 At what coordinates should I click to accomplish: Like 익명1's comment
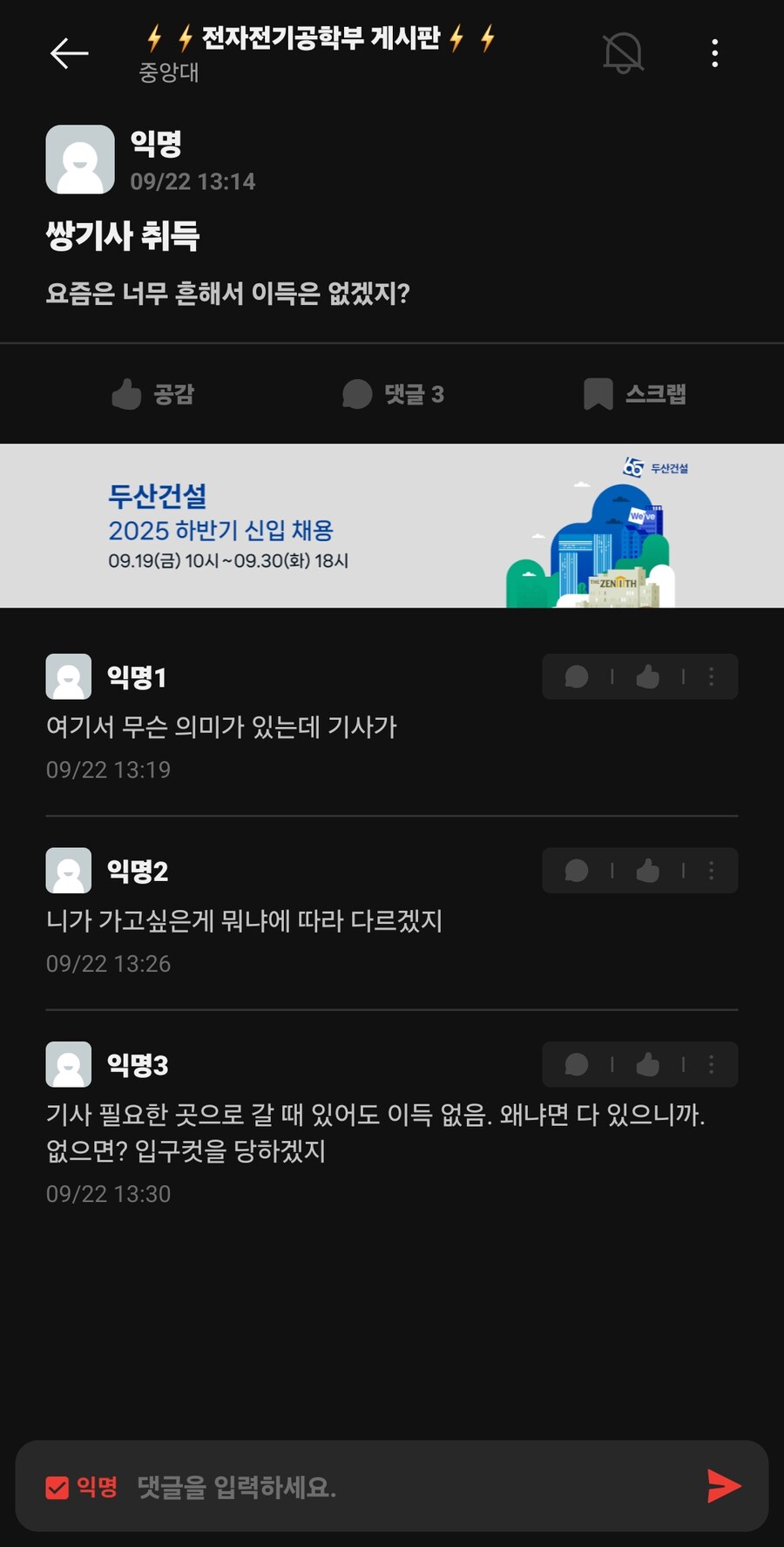[647, 677]
